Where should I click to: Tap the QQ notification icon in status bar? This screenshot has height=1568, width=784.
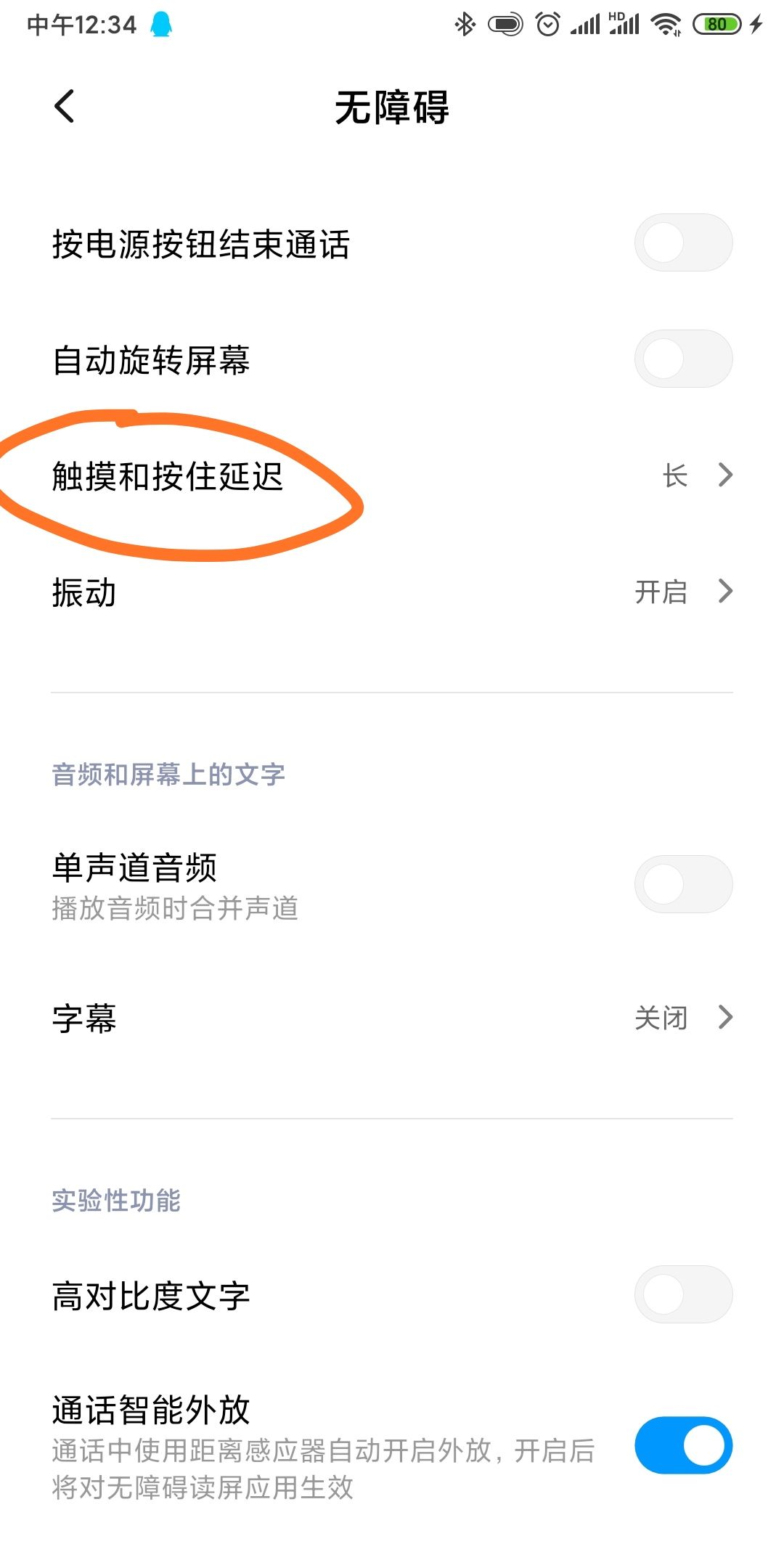(x=161, y=23)
